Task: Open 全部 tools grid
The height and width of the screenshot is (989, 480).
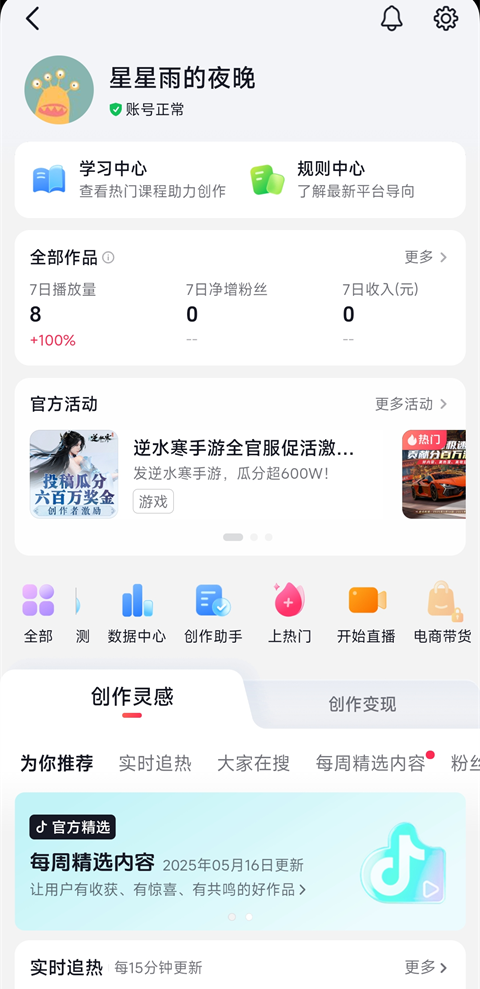Action: [x=38, y=613]
